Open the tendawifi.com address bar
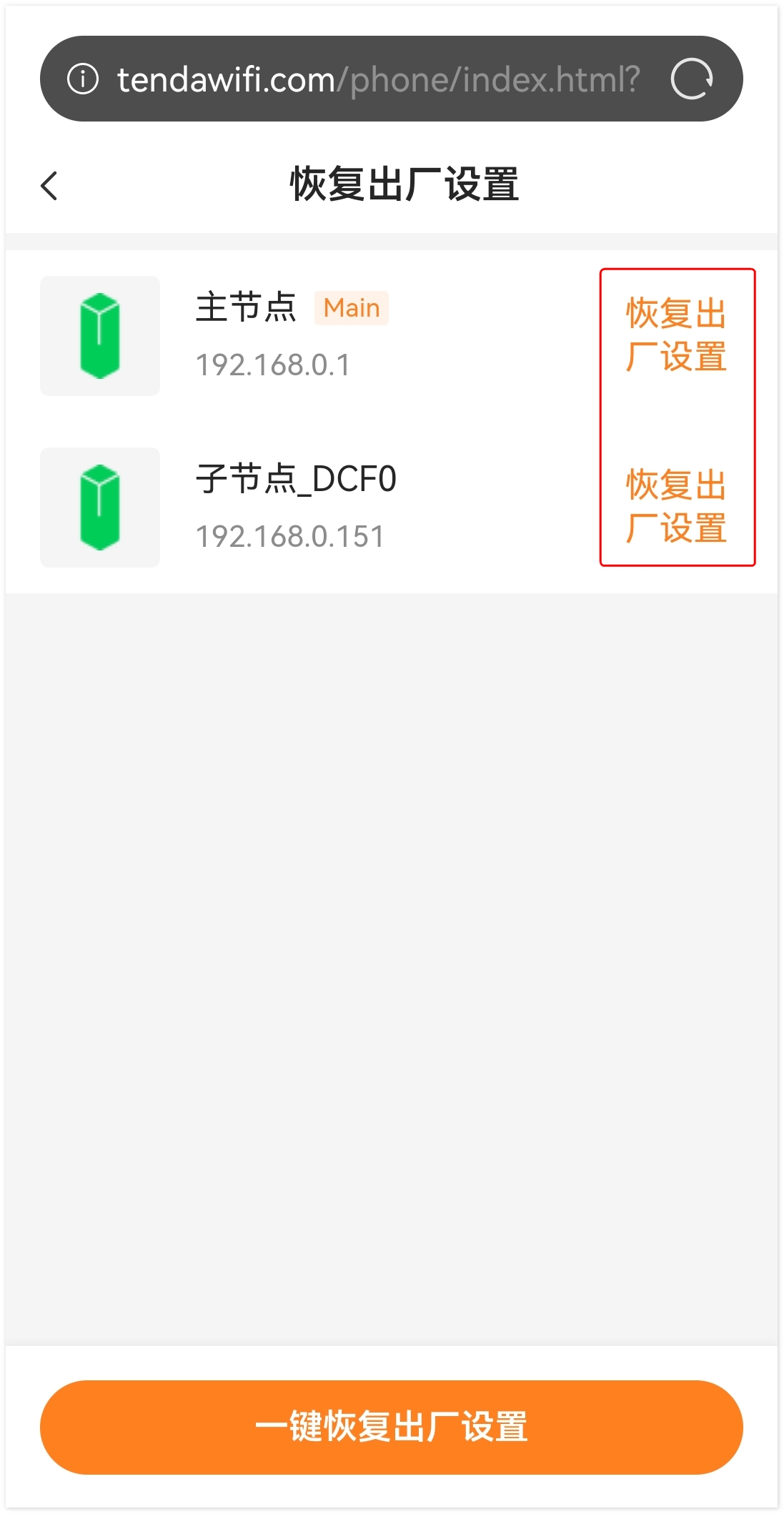The height and width of the screenshot is (1514, 784). click(377, 79)
